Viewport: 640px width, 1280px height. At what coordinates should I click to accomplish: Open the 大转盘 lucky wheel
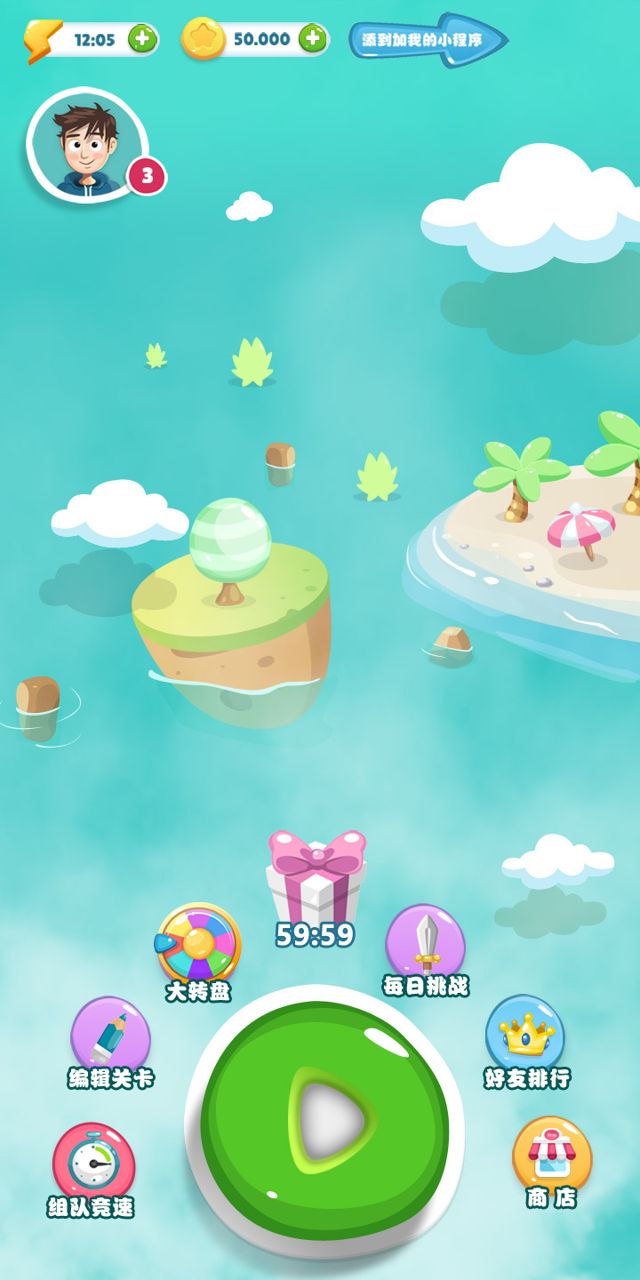199,943
